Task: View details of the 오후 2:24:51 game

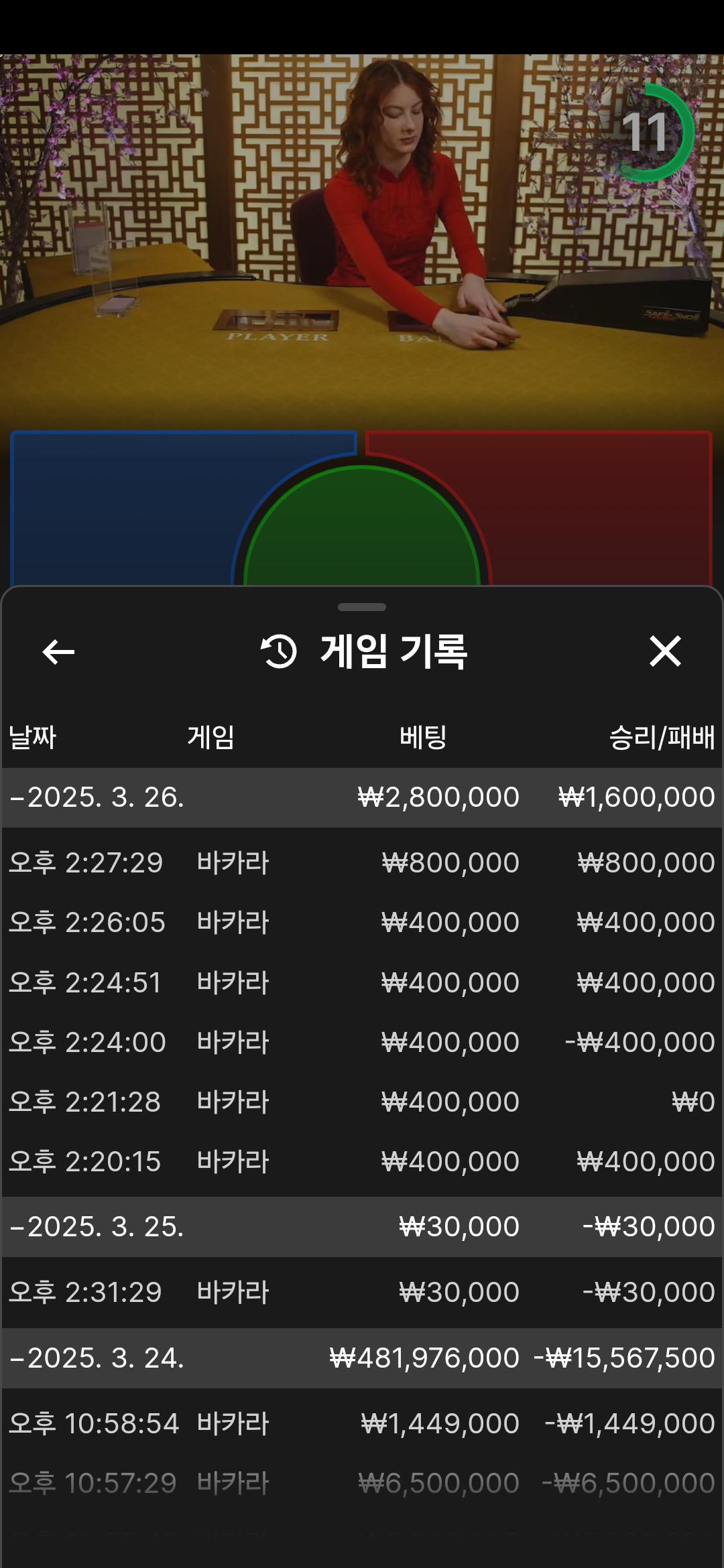Action: point(362,983)
